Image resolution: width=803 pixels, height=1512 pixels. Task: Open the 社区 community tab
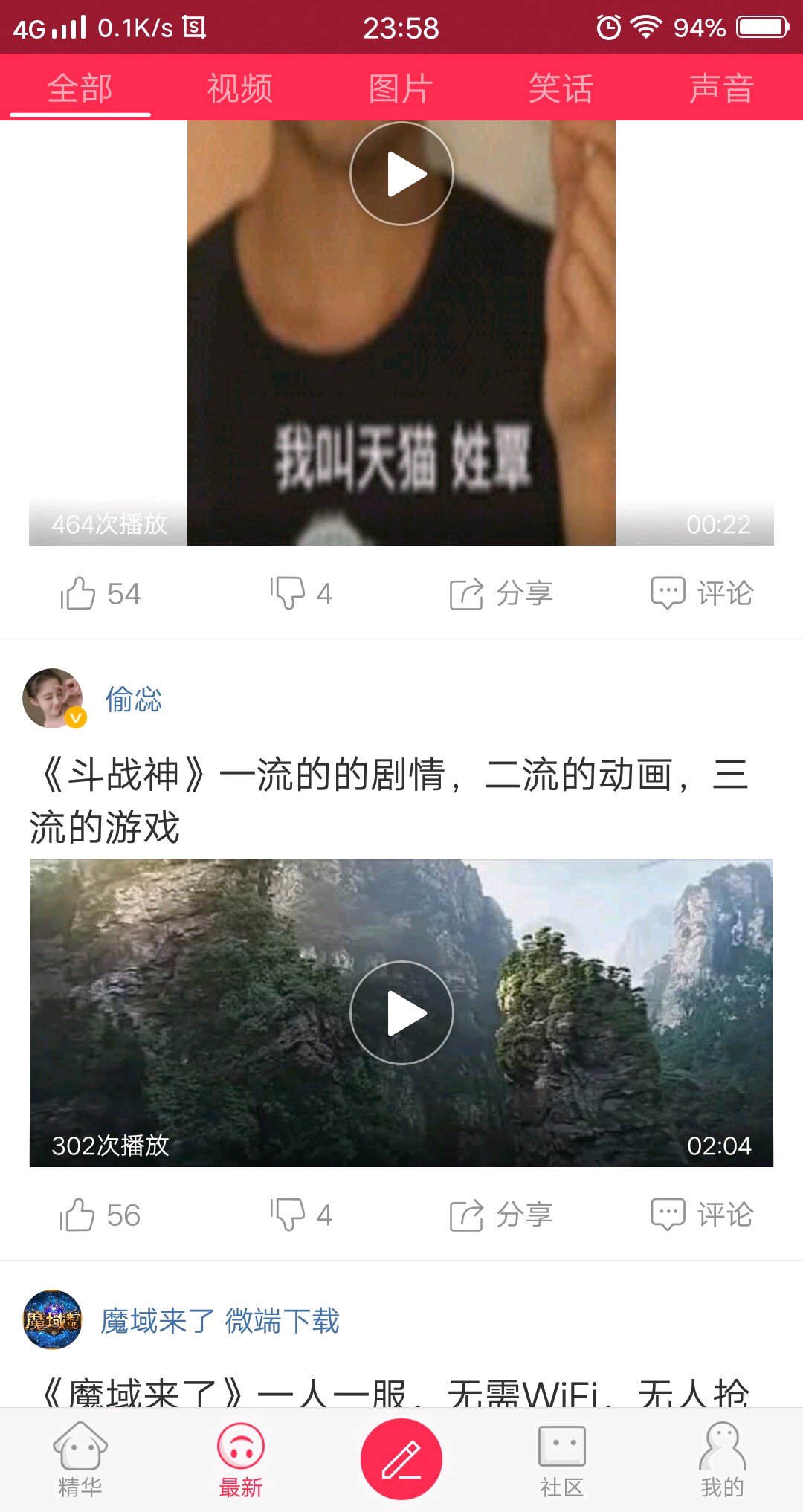pos(561,1460)
